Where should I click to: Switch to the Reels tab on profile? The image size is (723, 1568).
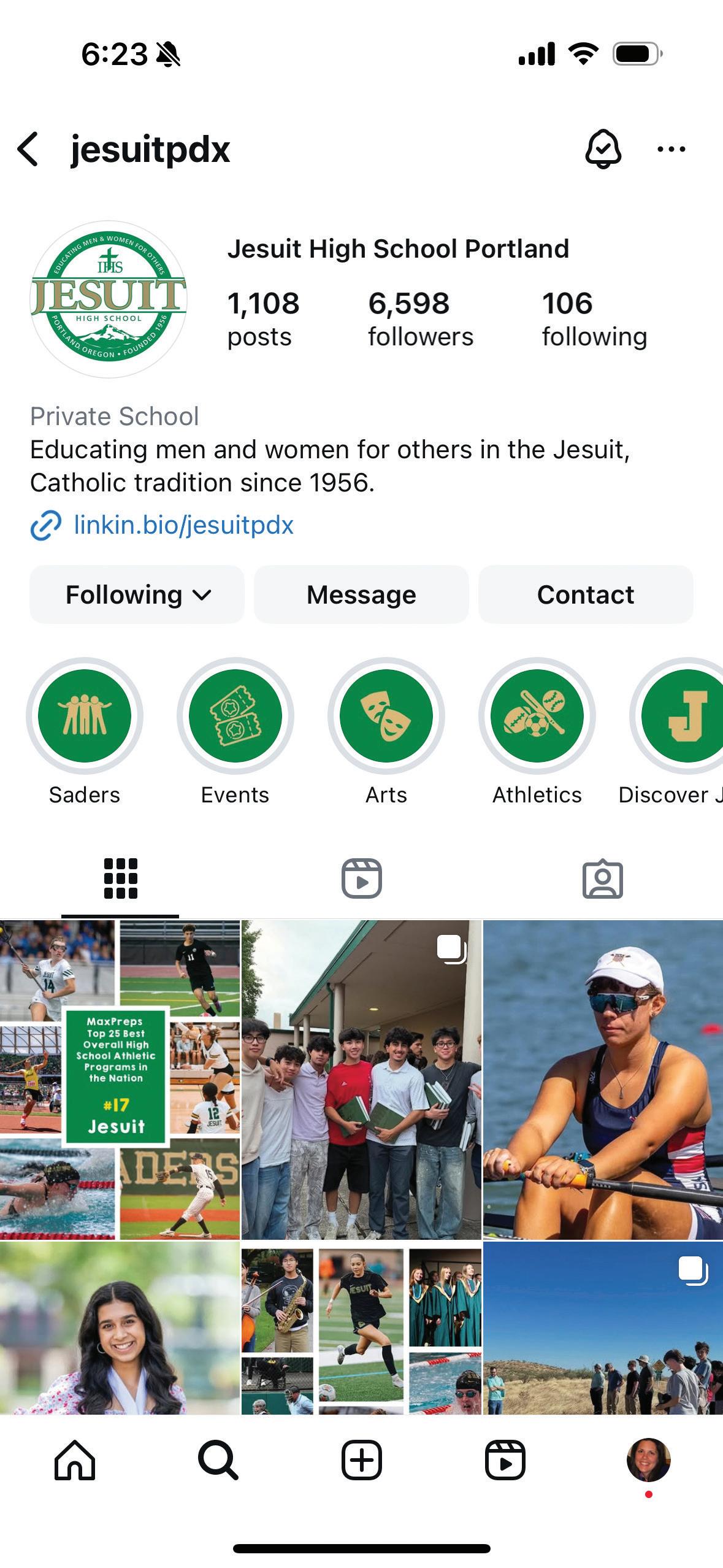[x=361, y=878]
